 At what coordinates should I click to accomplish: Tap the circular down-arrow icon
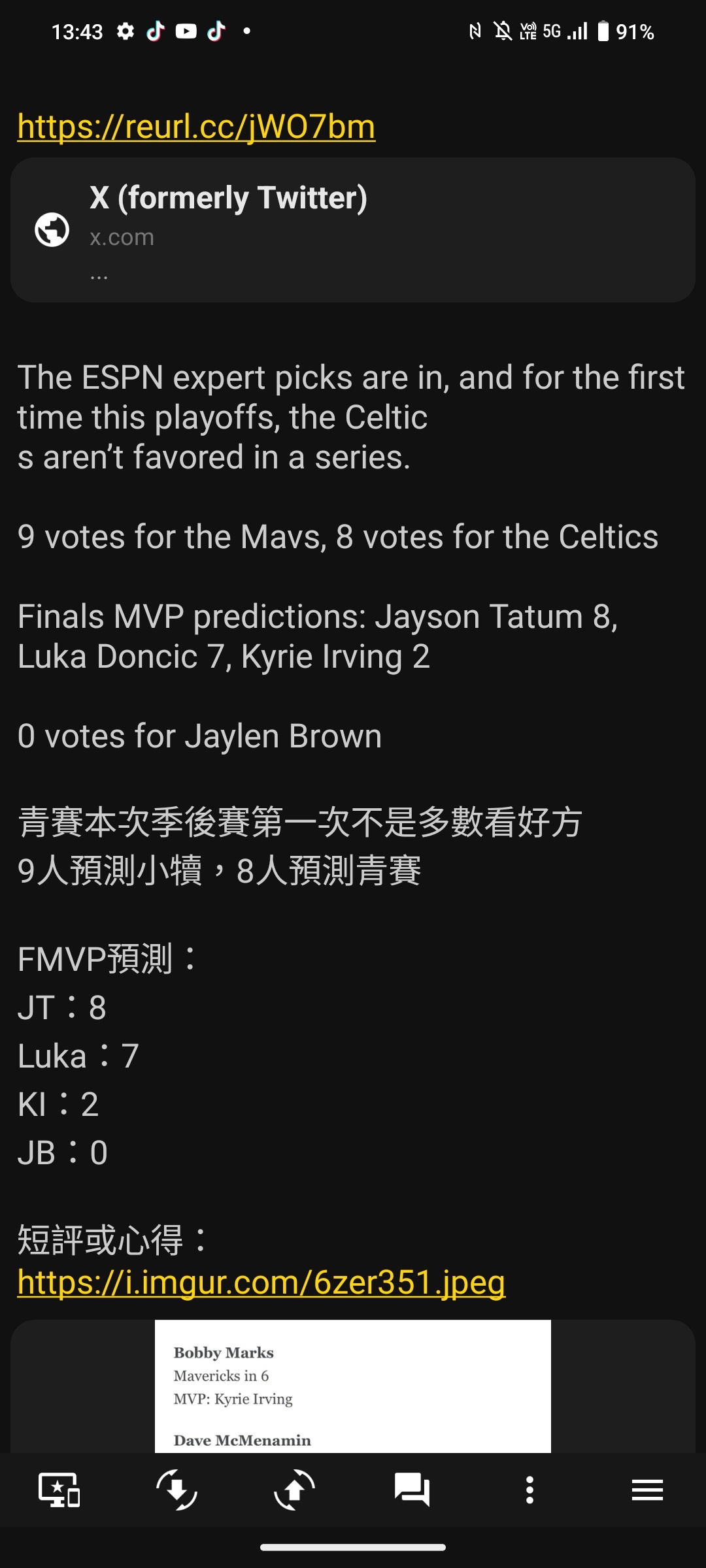(176, 1490)
